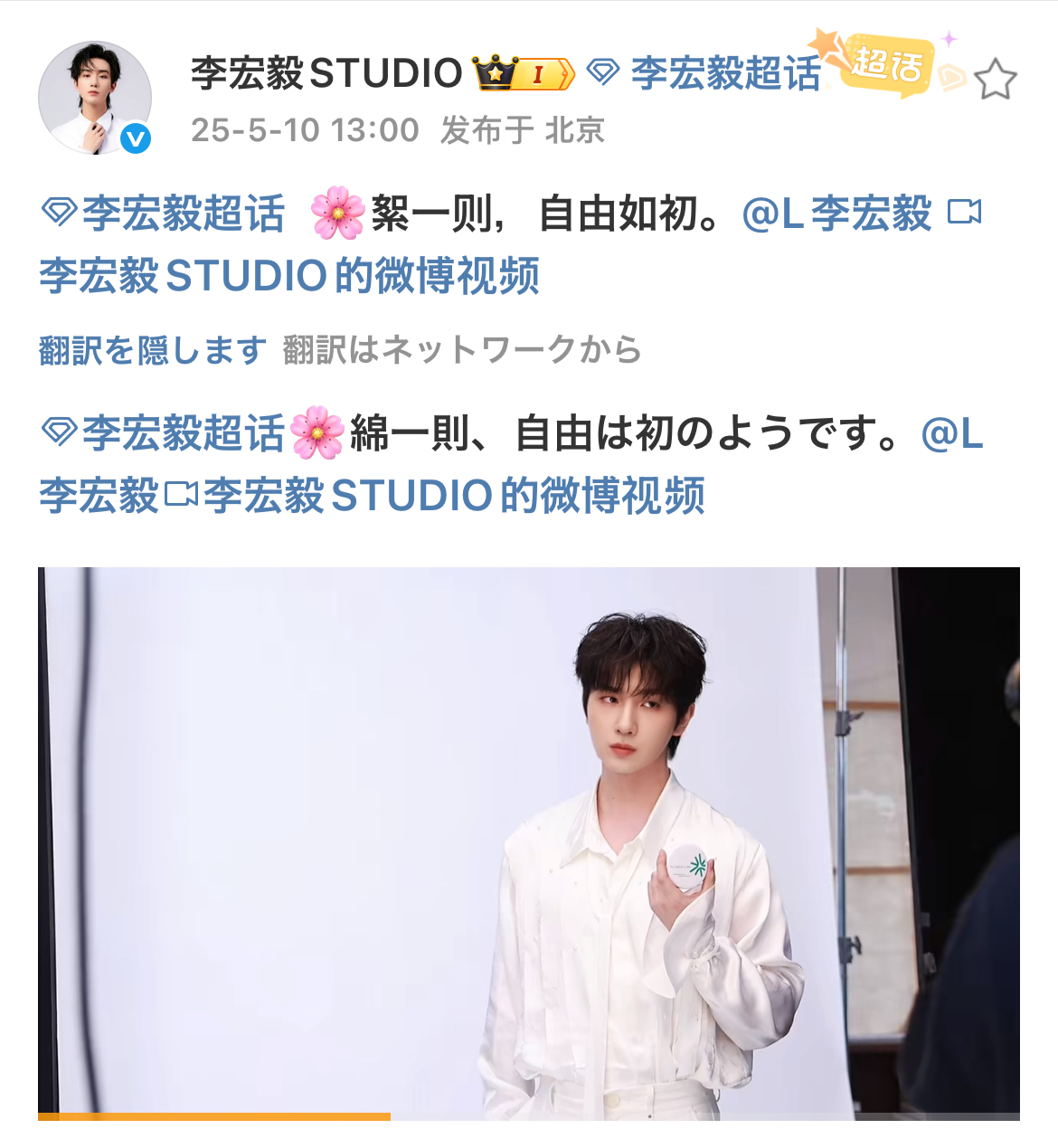The width and height of the screenshot is (1058, 1148).
Task: Open the 李宏毅STUDIO account name
Action: pos(326,73)
